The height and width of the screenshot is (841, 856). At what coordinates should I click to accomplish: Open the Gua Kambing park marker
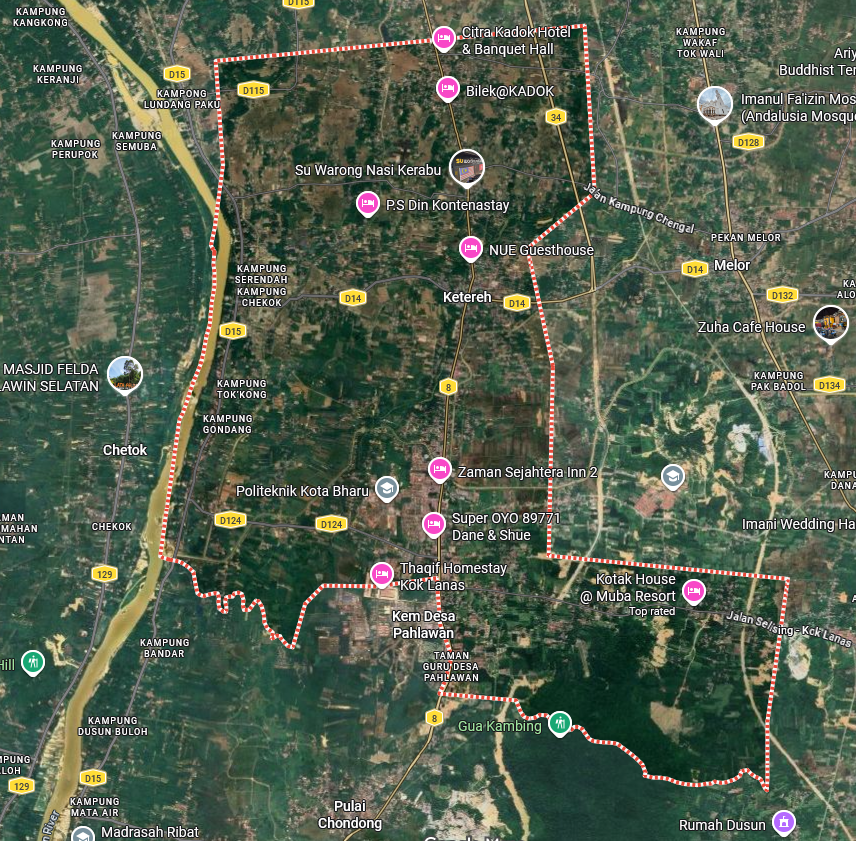pyautogui.click(x=559, y=723)
